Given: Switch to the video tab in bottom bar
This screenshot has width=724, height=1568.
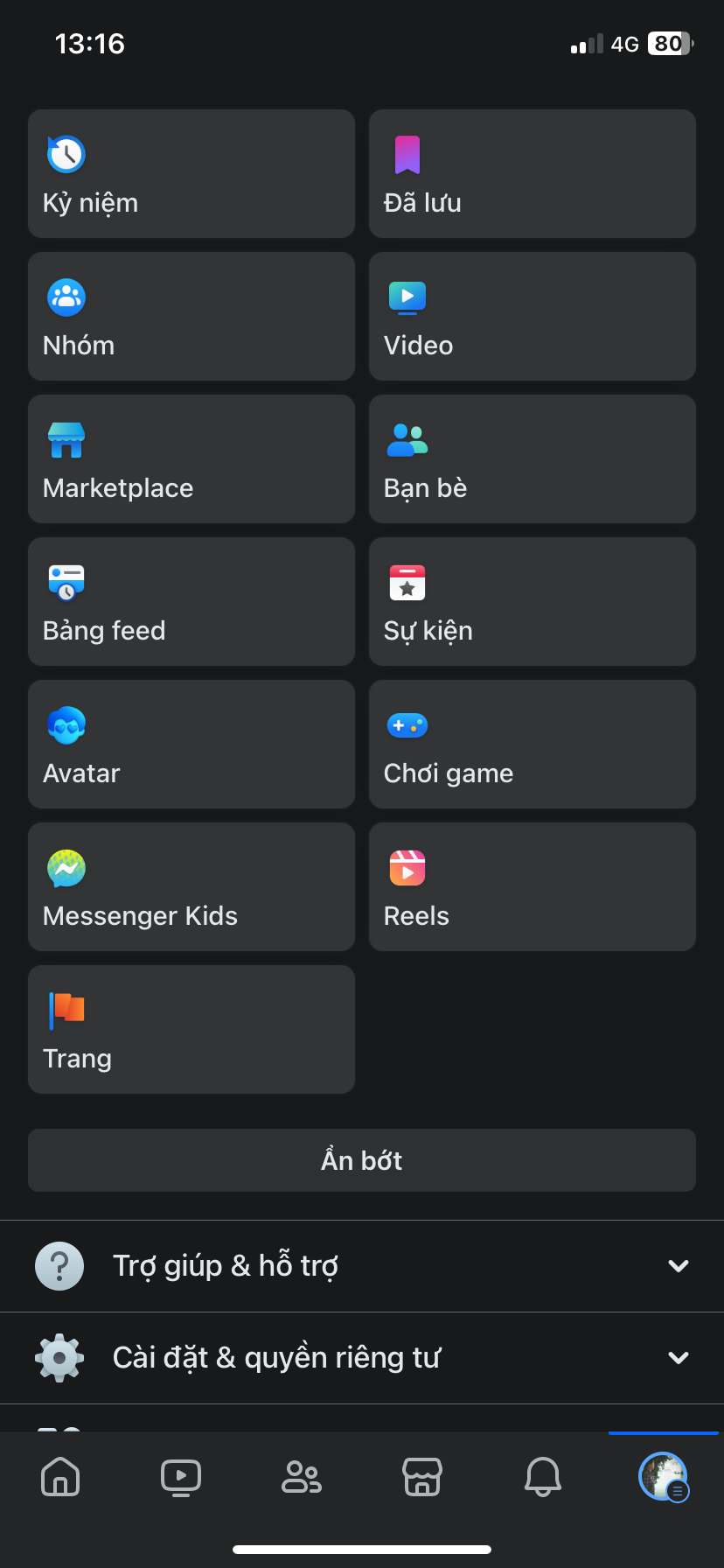Looking at the screenshot, I should (x=181, y=1477).
